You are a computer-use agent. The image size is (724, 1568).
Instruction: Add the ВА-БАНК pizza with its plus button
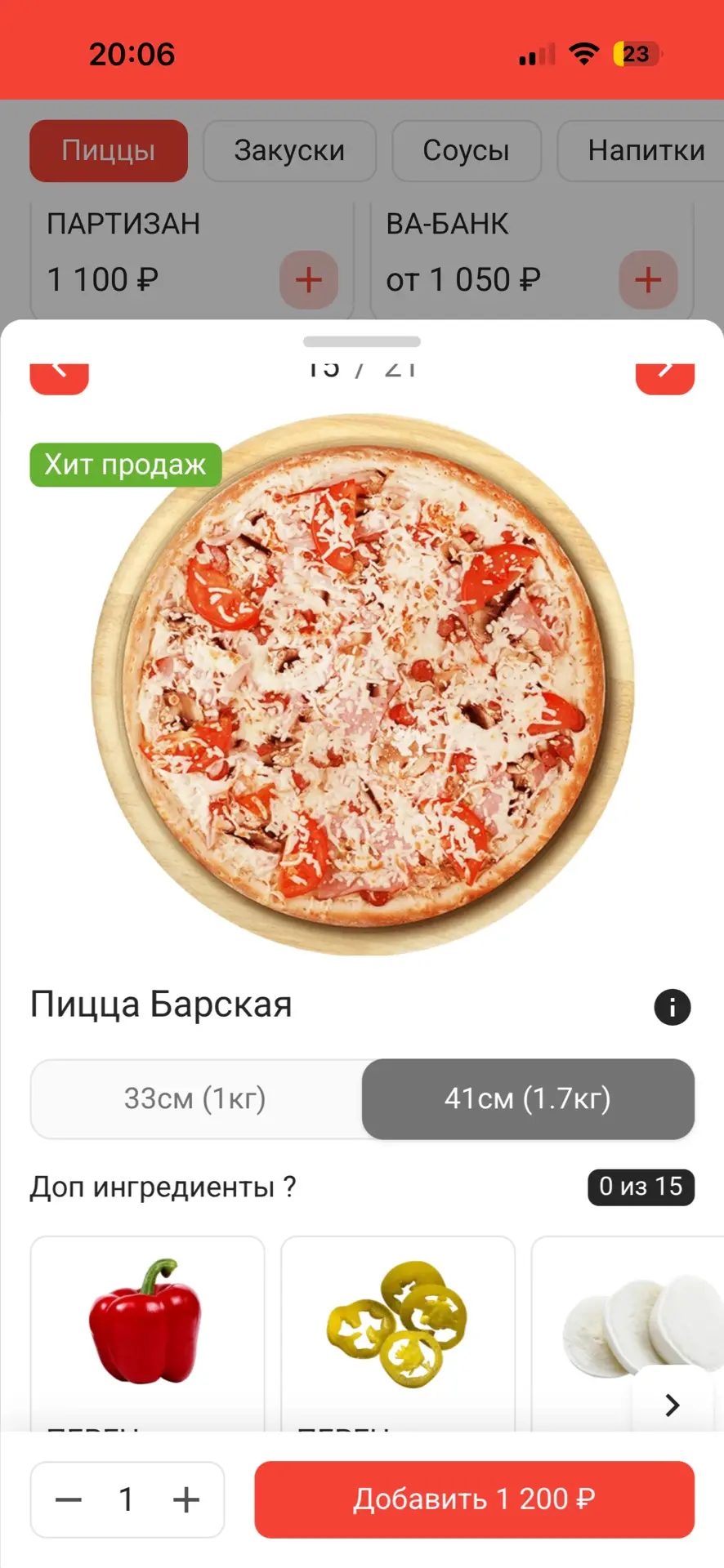pos(648,280)
